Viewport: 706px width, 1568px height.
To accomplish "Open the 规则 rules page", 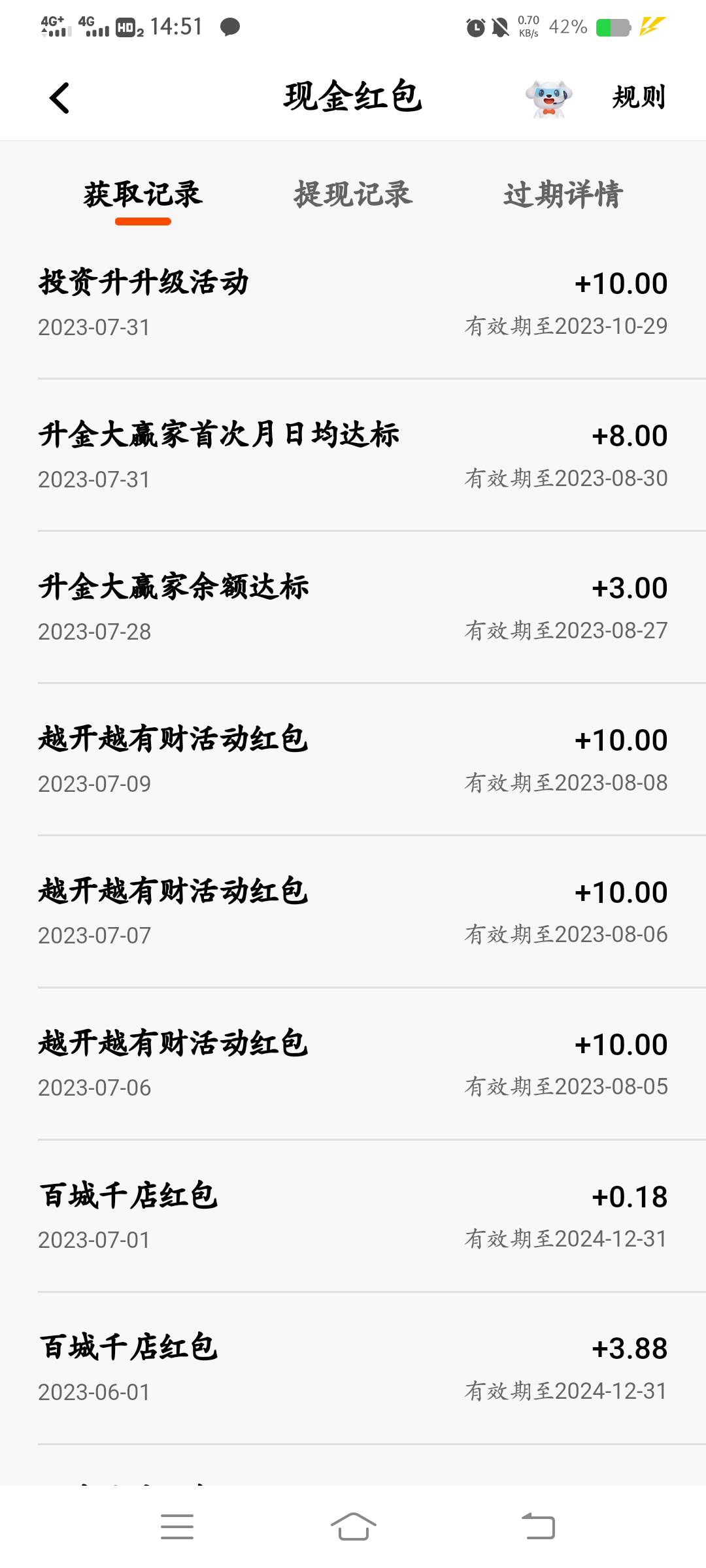I will tap(639, 98).
